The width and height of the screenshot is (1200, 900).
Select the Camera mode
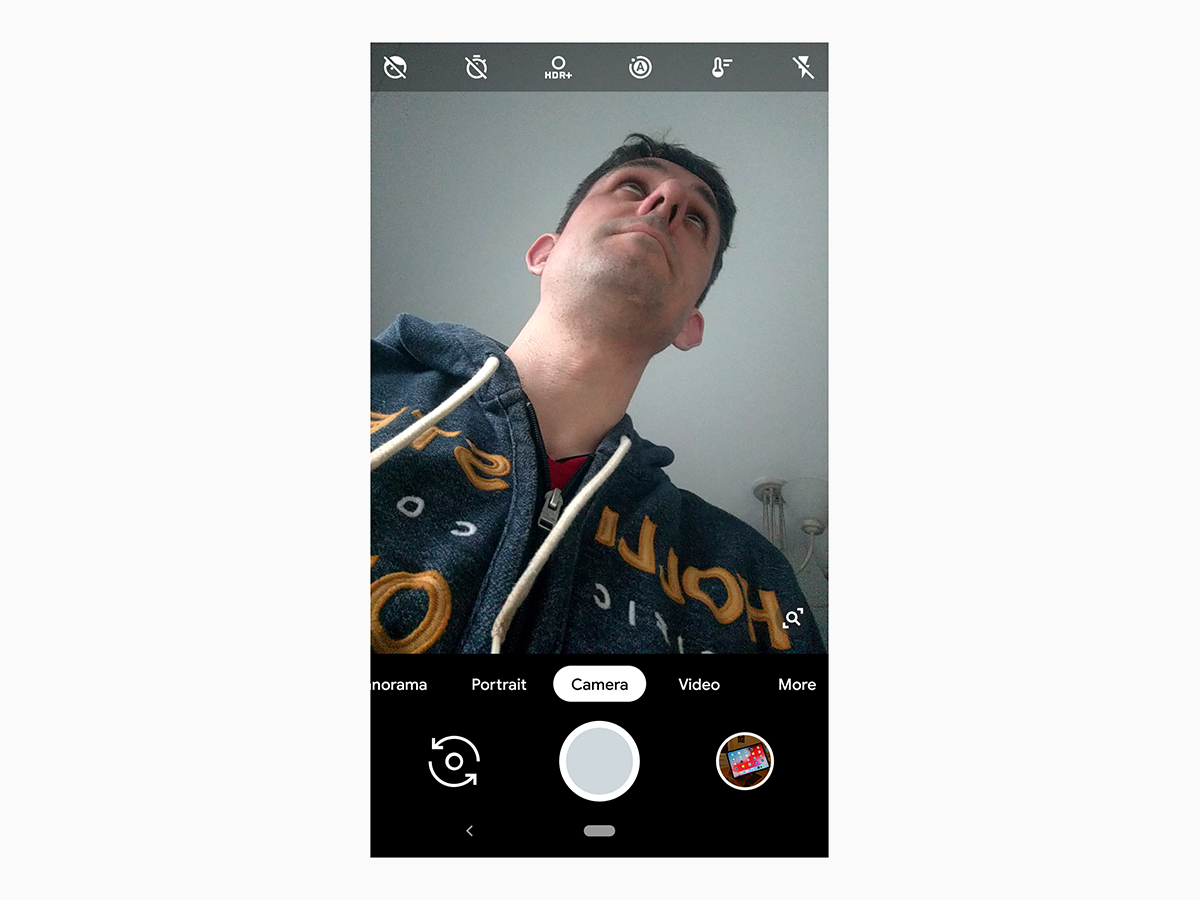coord(599,685)
